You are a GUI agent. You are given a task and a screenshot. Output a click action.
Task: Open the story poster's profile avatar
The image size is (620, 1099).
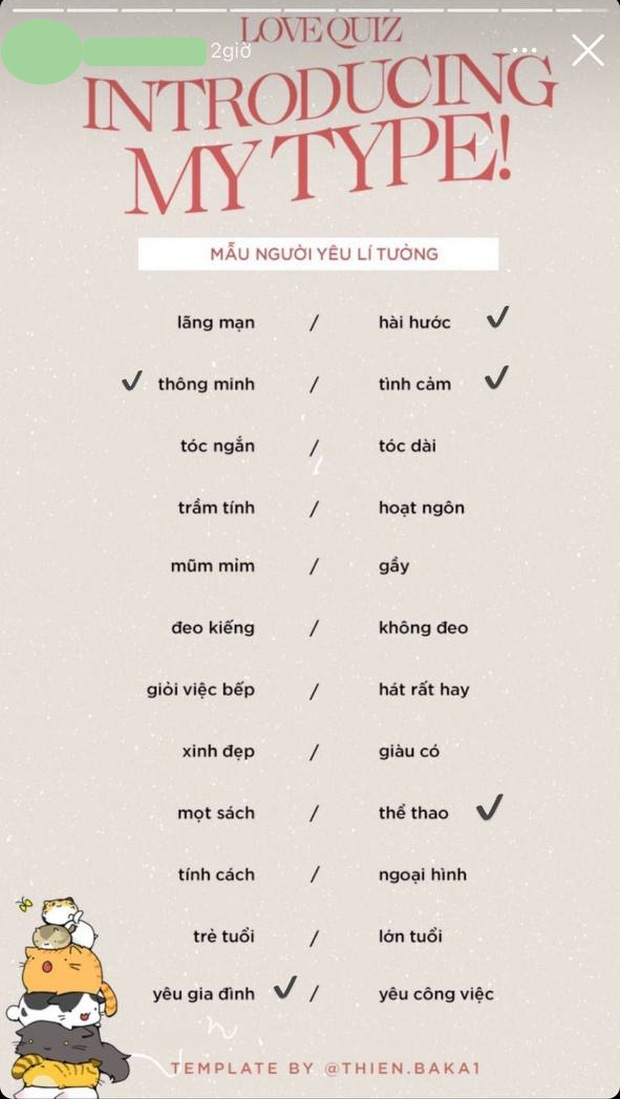pos(41,51)
